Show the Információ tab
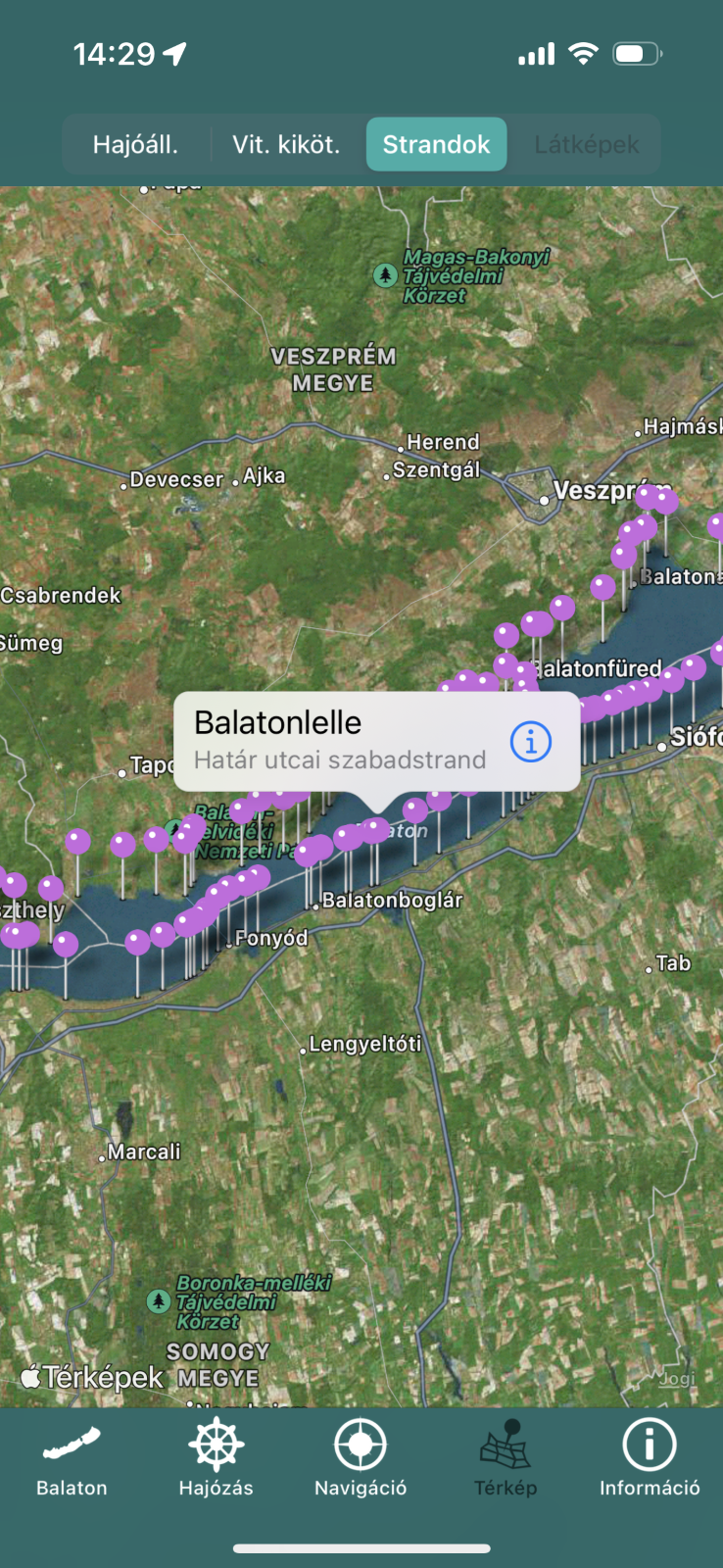This screenshot has height=1568, width=723. [x=650, y=1458]
